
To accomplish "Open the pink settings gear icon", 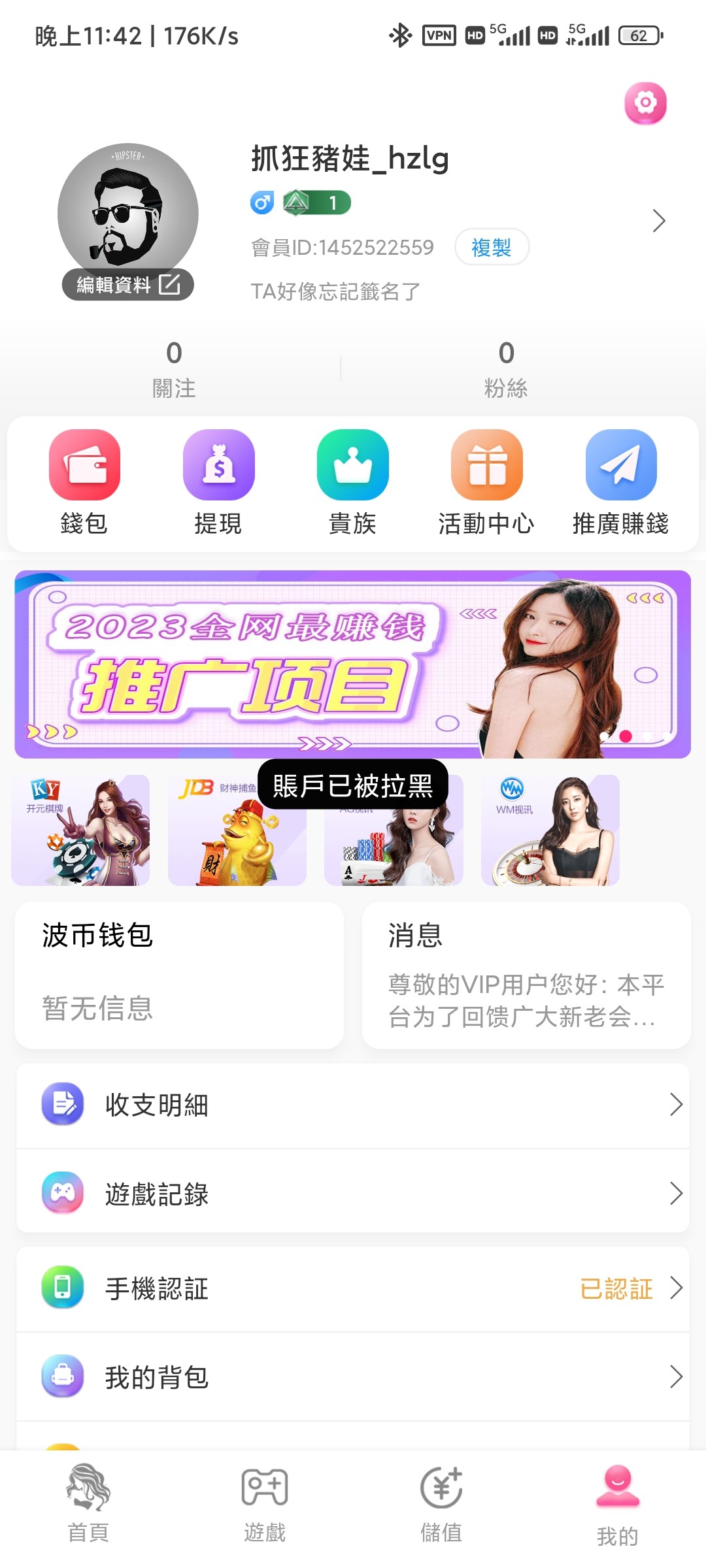I will click(x=645, y=103).
